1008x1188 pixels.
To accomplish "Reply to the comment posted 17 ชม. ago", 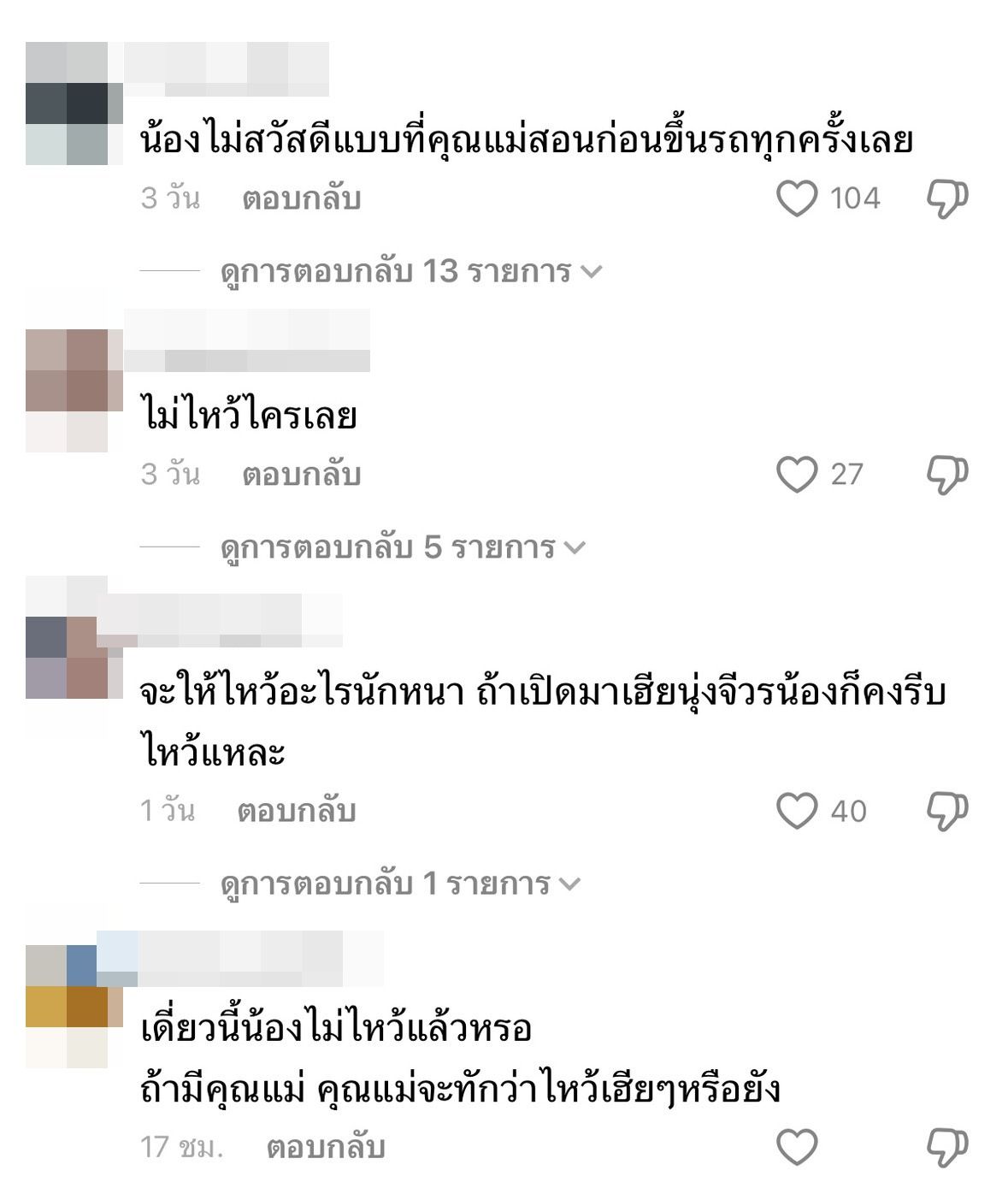I will 325,1147.
